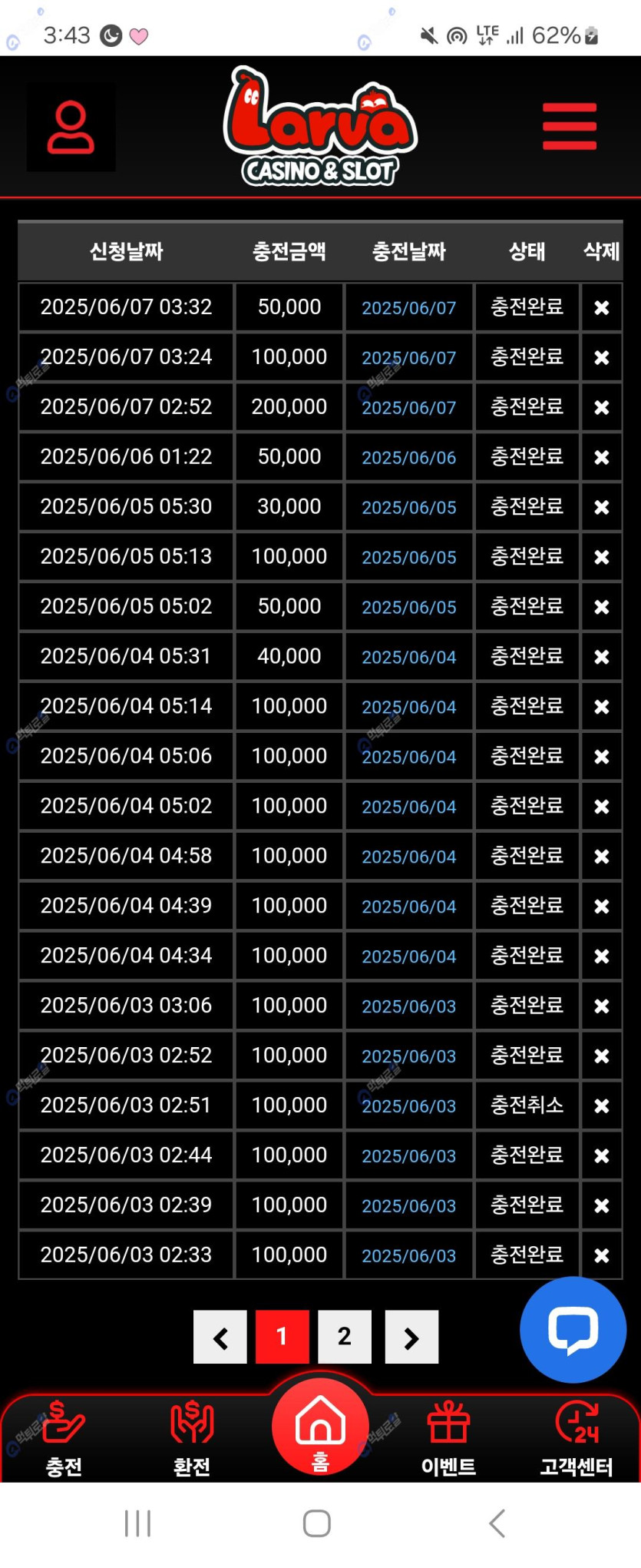Image resolution: width=641 pixels, height=1568 pixels.
Task: Select page 1 in pagination
Action: (x=283, y=1338)
